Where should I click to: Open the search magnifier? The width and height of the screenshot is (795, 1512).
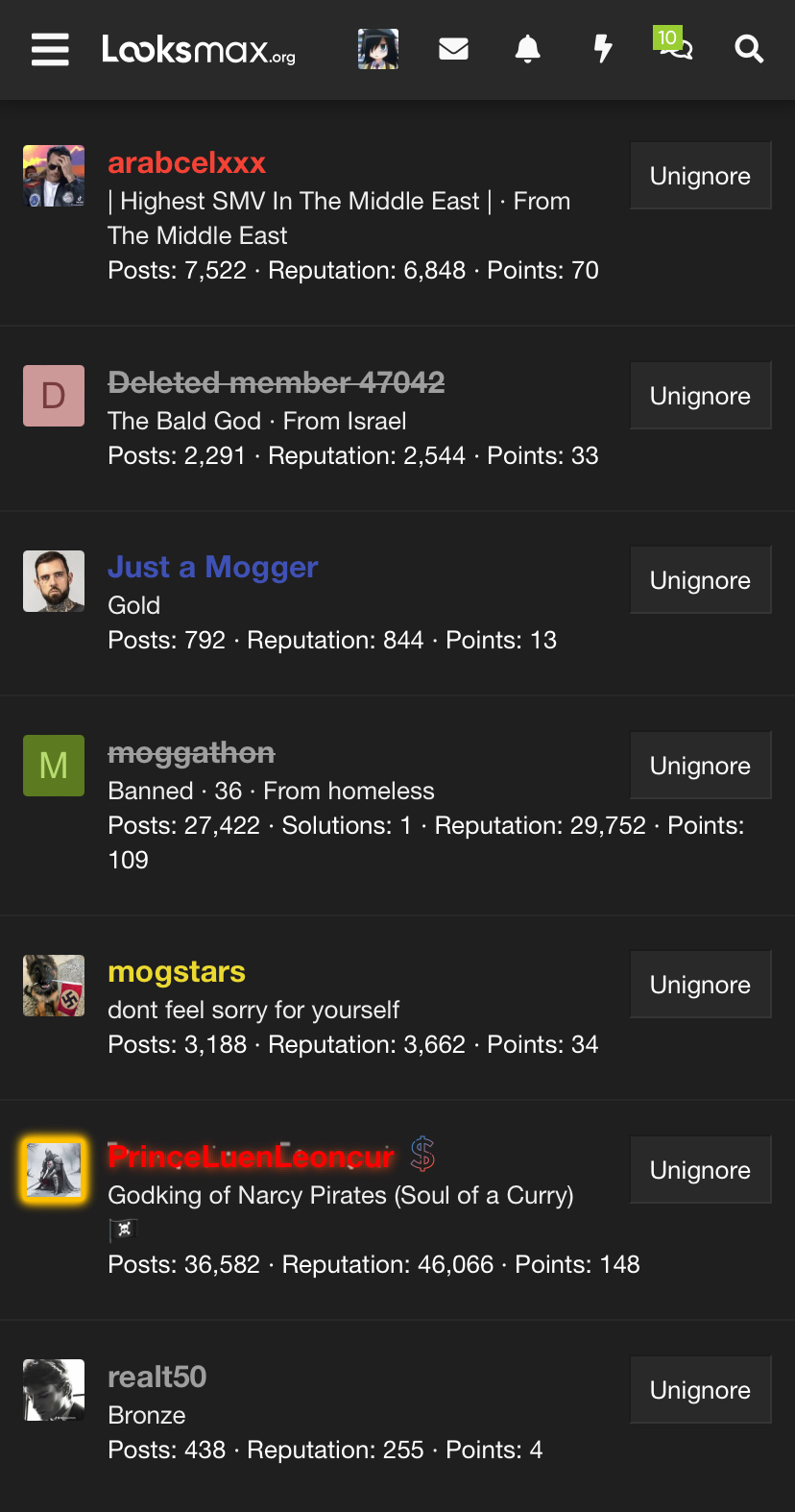(749, 49)
